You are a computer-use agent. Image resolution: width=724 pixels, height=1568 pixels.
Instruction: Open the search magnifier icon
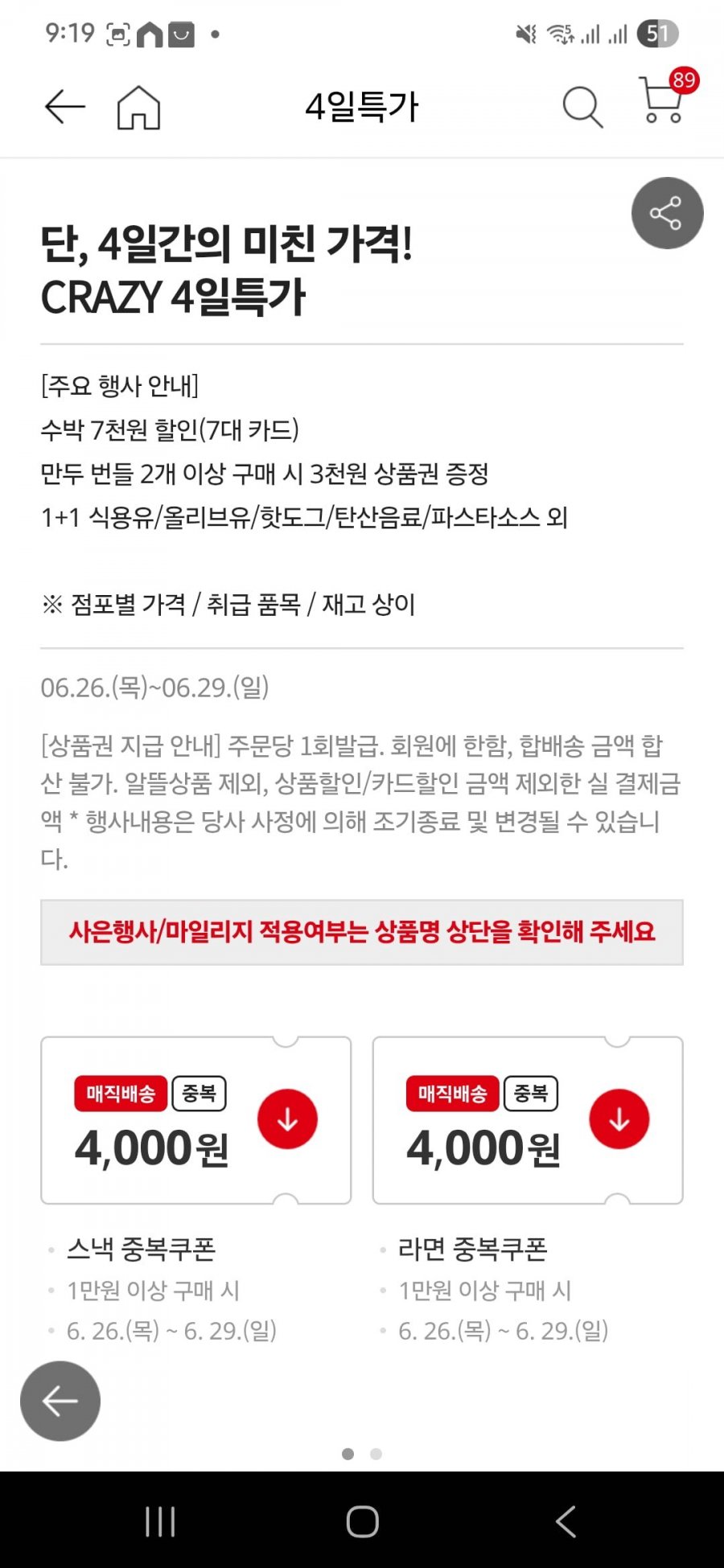[x=582, y=107]
